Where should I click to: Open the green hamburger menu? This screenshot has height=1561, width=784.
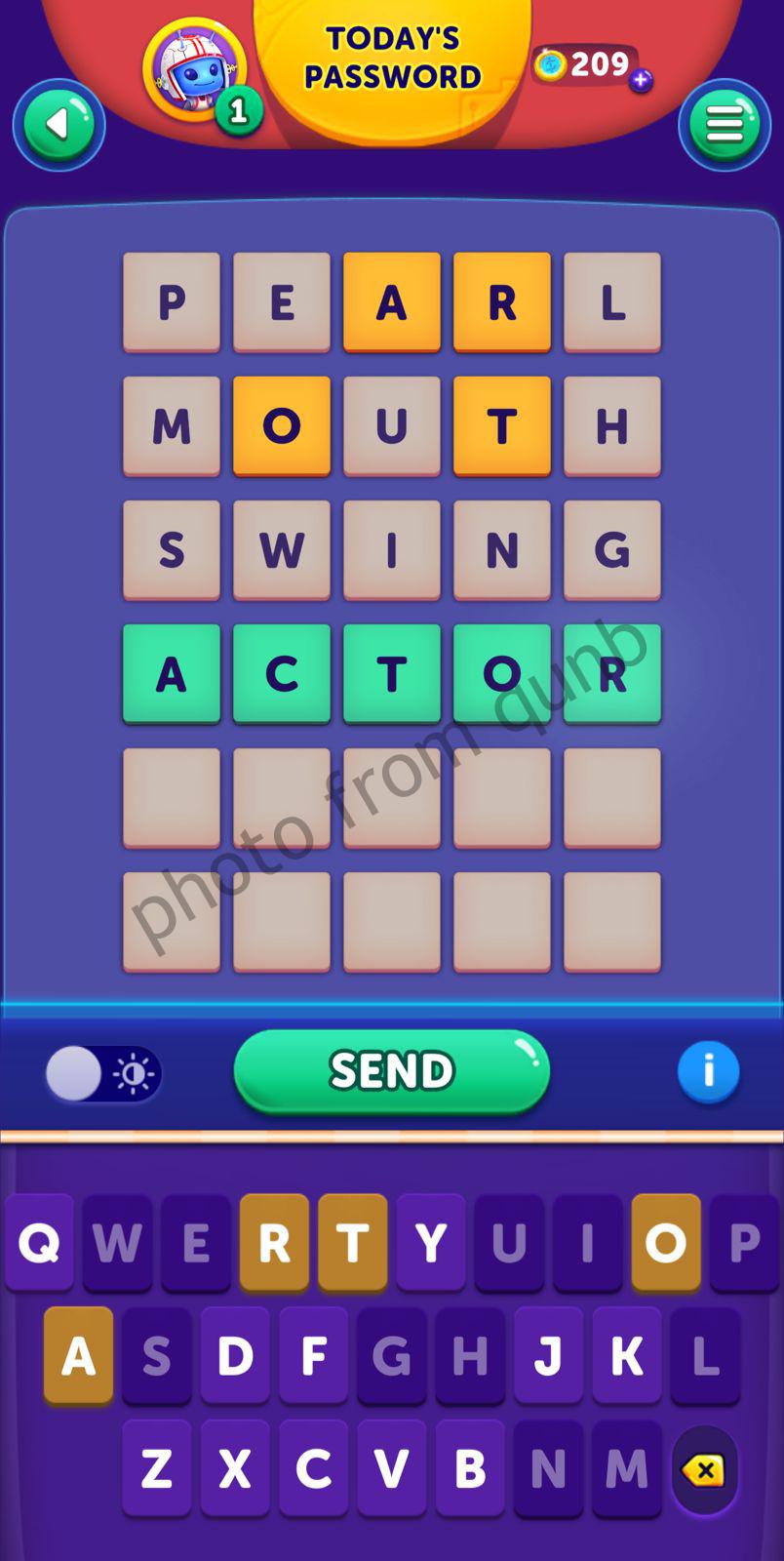click(x=724, y=125)
